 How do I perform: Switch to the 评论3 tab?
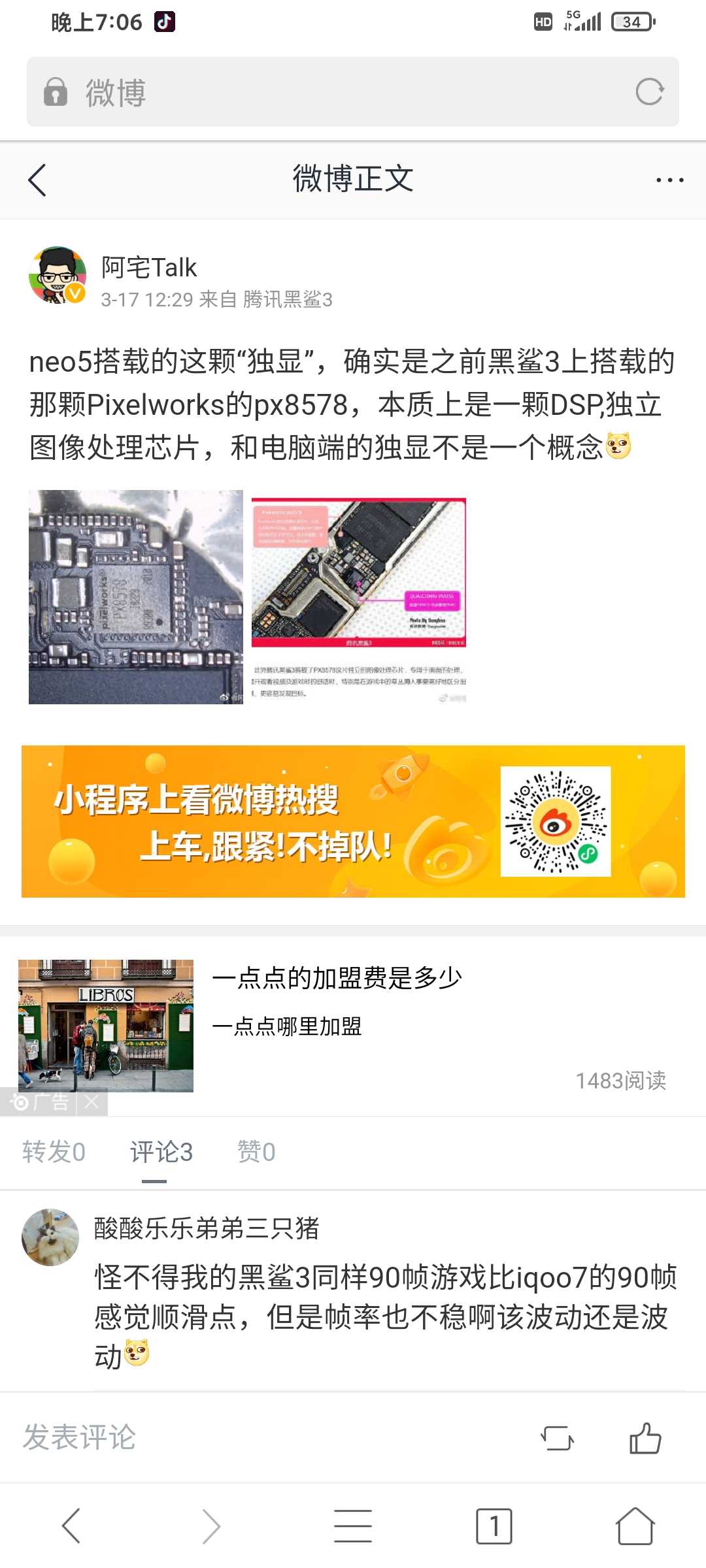coord(161,1152)
